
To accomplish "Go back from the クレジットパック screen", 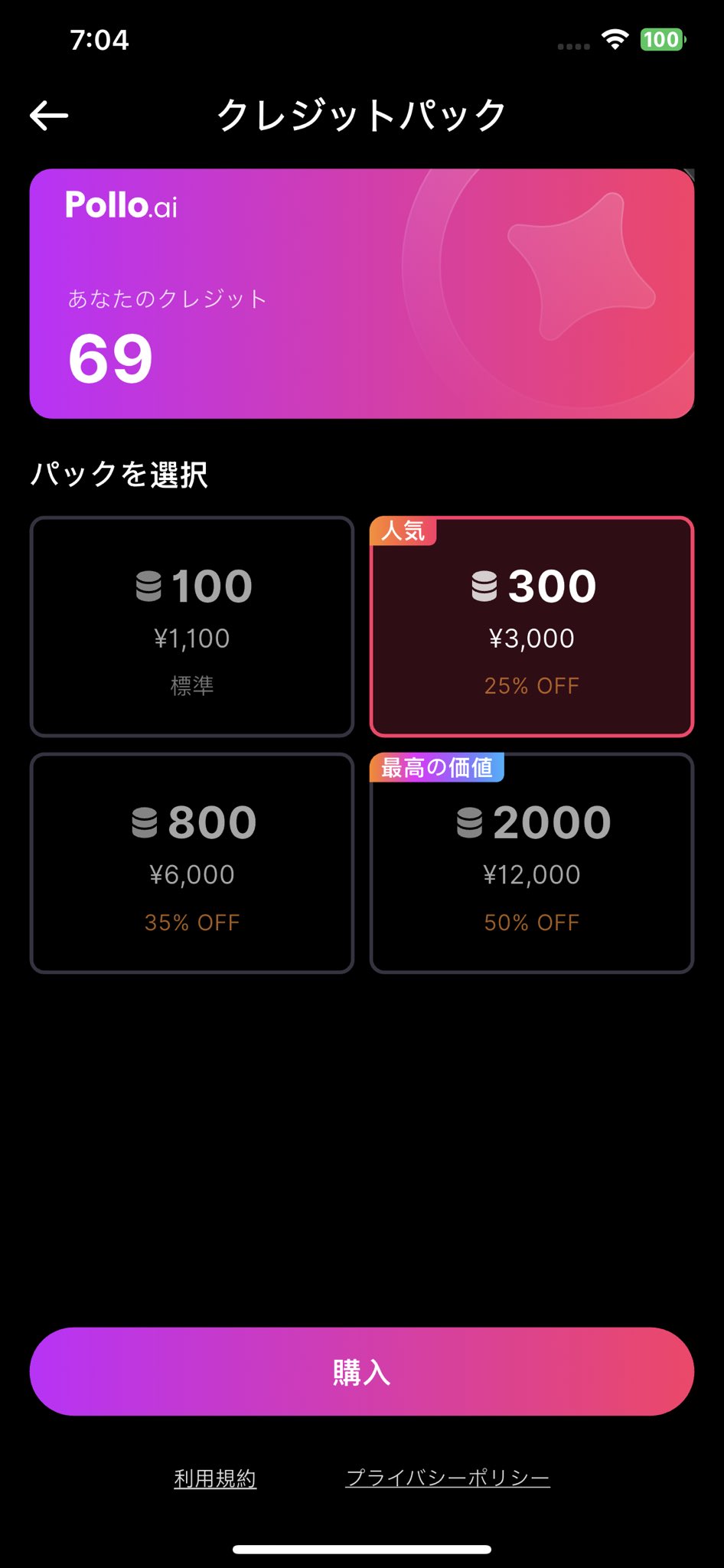I will 50,116.
